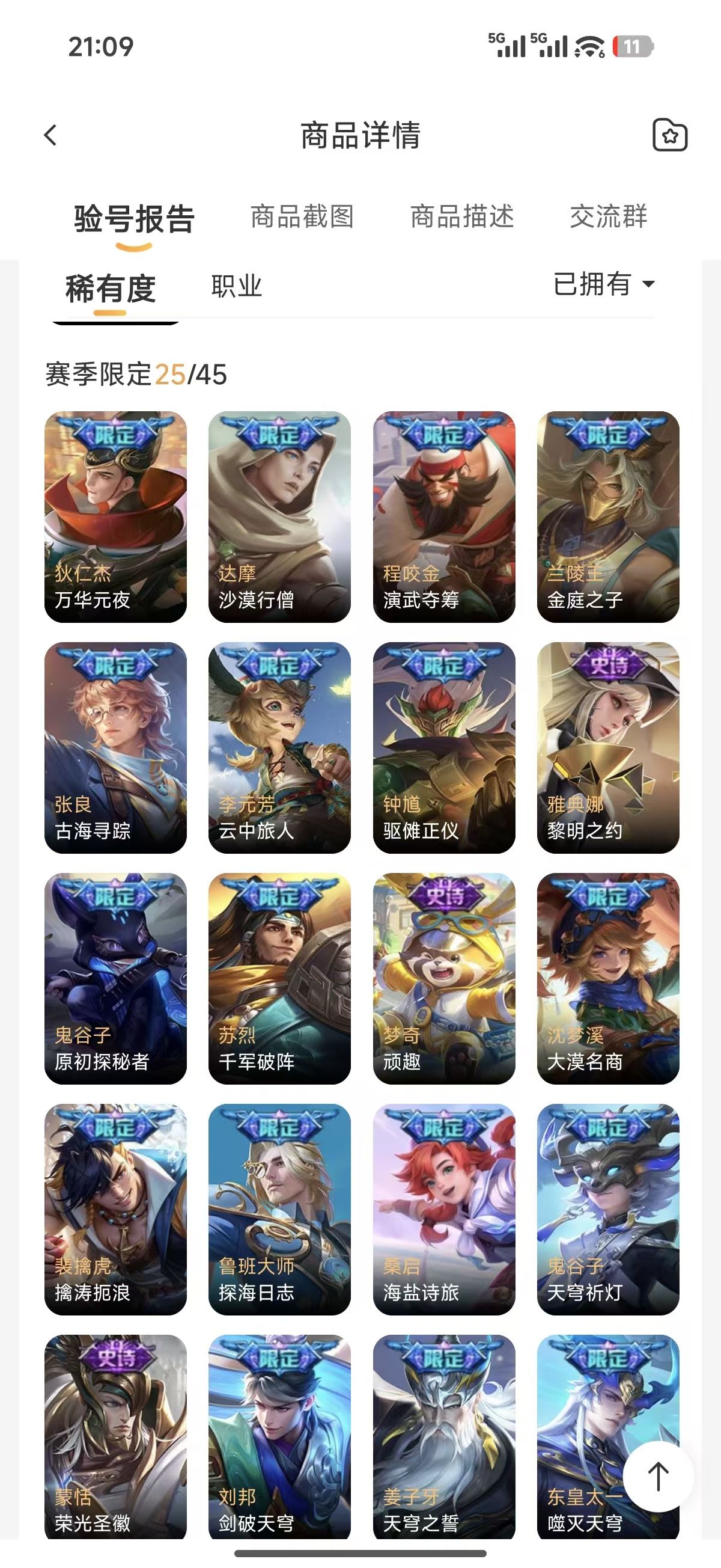This screenshot has width=721, height=1568.
Task: Jump back to the top with the arrow button
Action: [658, 1476]
